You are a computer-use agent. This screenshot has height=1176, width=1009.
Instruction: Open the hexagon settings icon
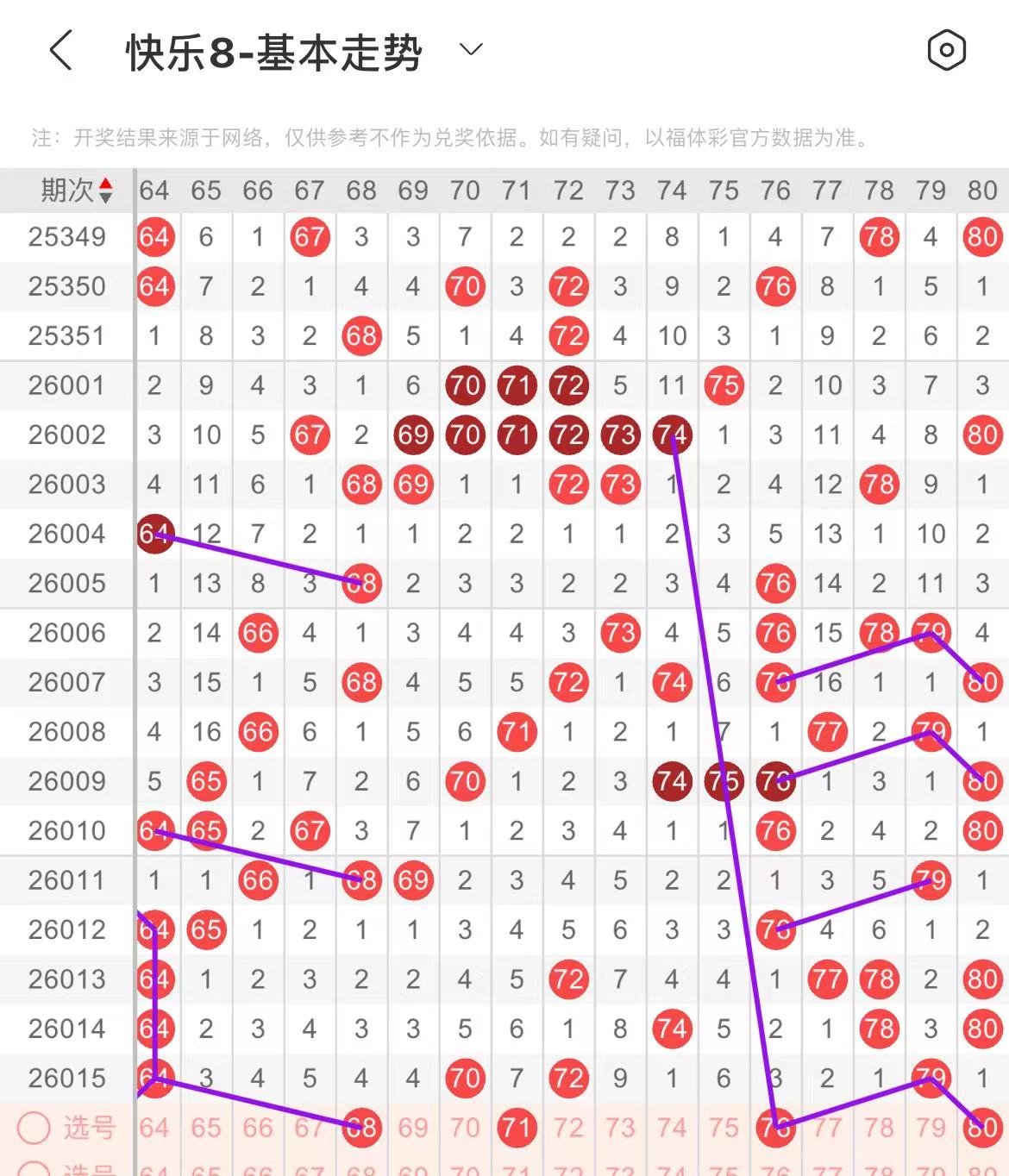click(x=946, y=50)
